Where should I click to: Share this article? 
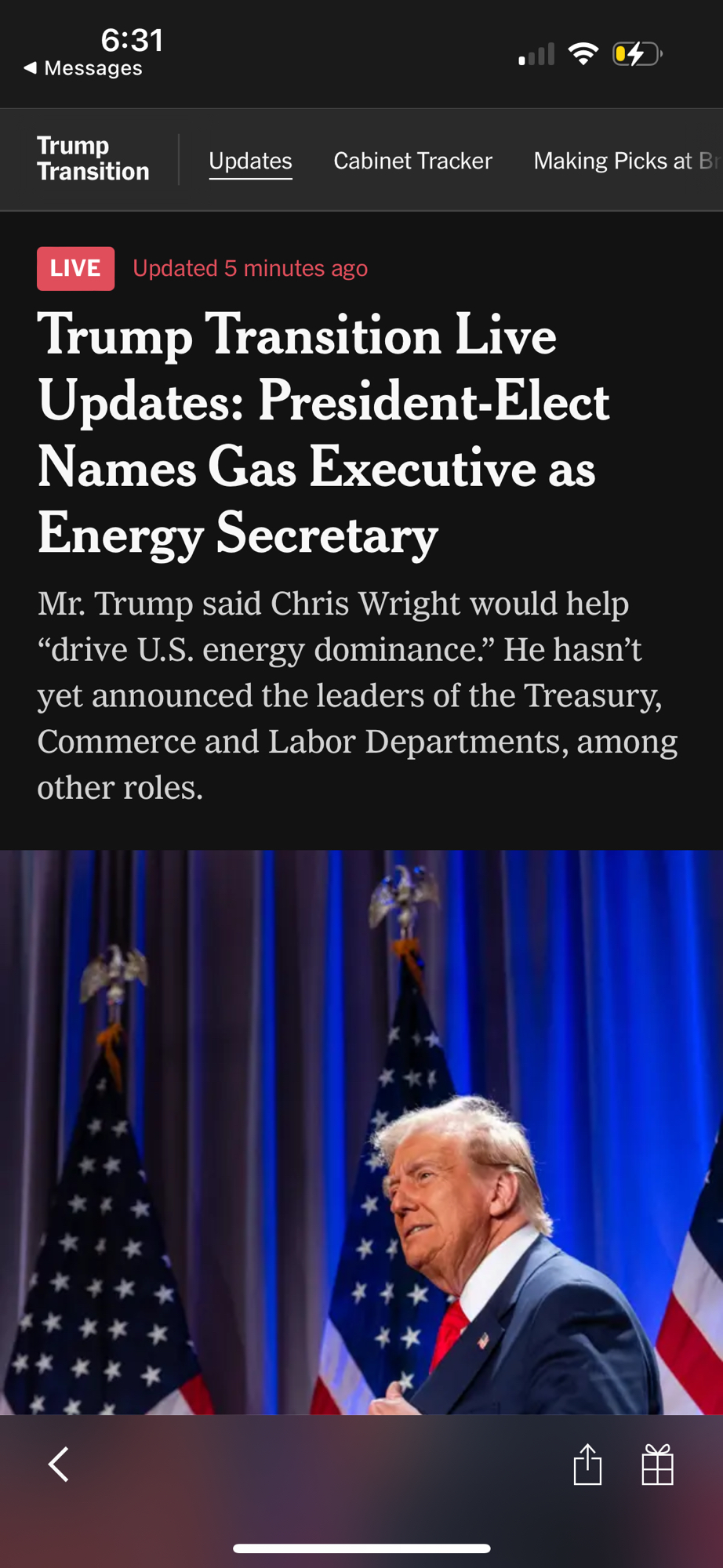(x=587, y=1465)
